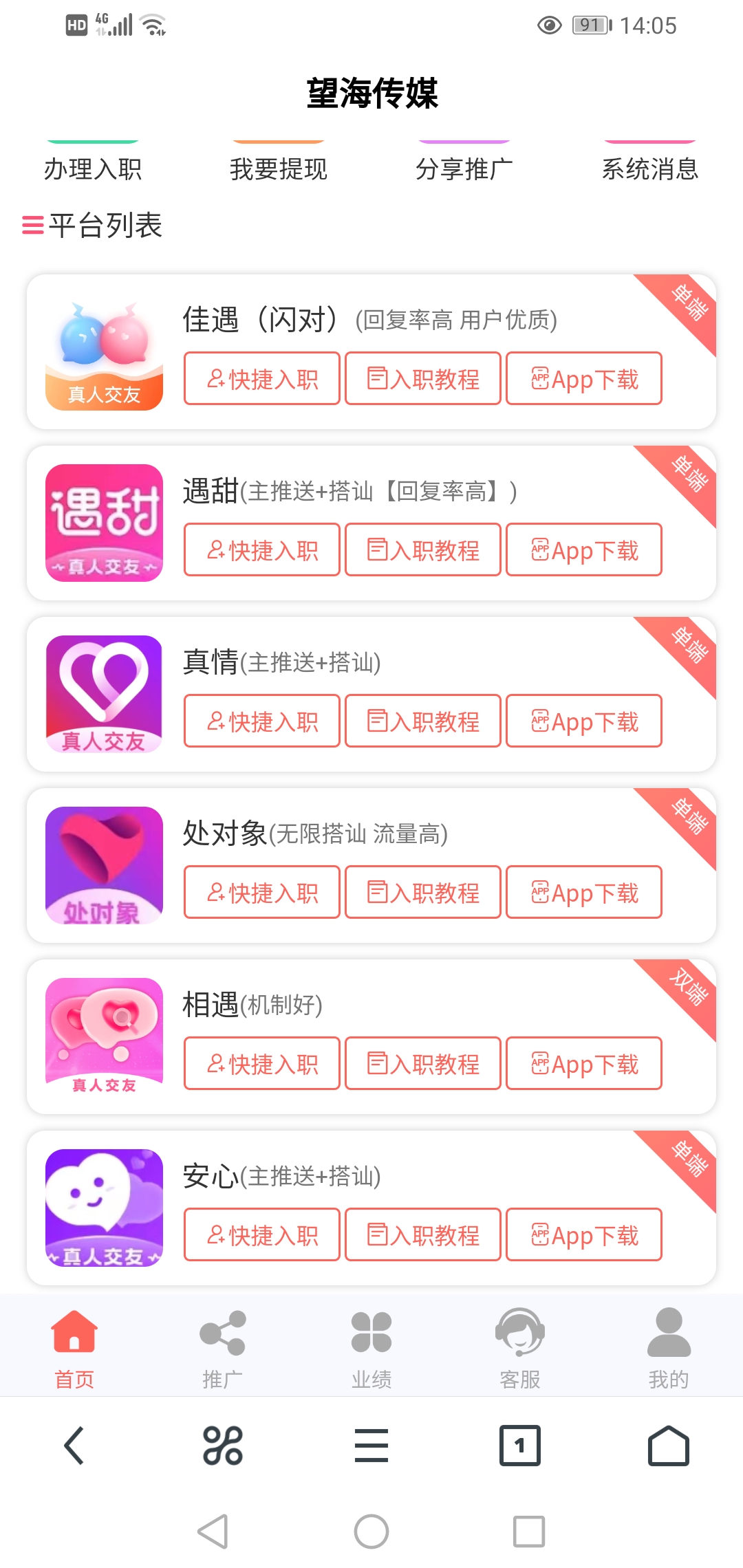Go to the 我的 profile tab
Screen dimensions: 743x1568
(669, 1348)
